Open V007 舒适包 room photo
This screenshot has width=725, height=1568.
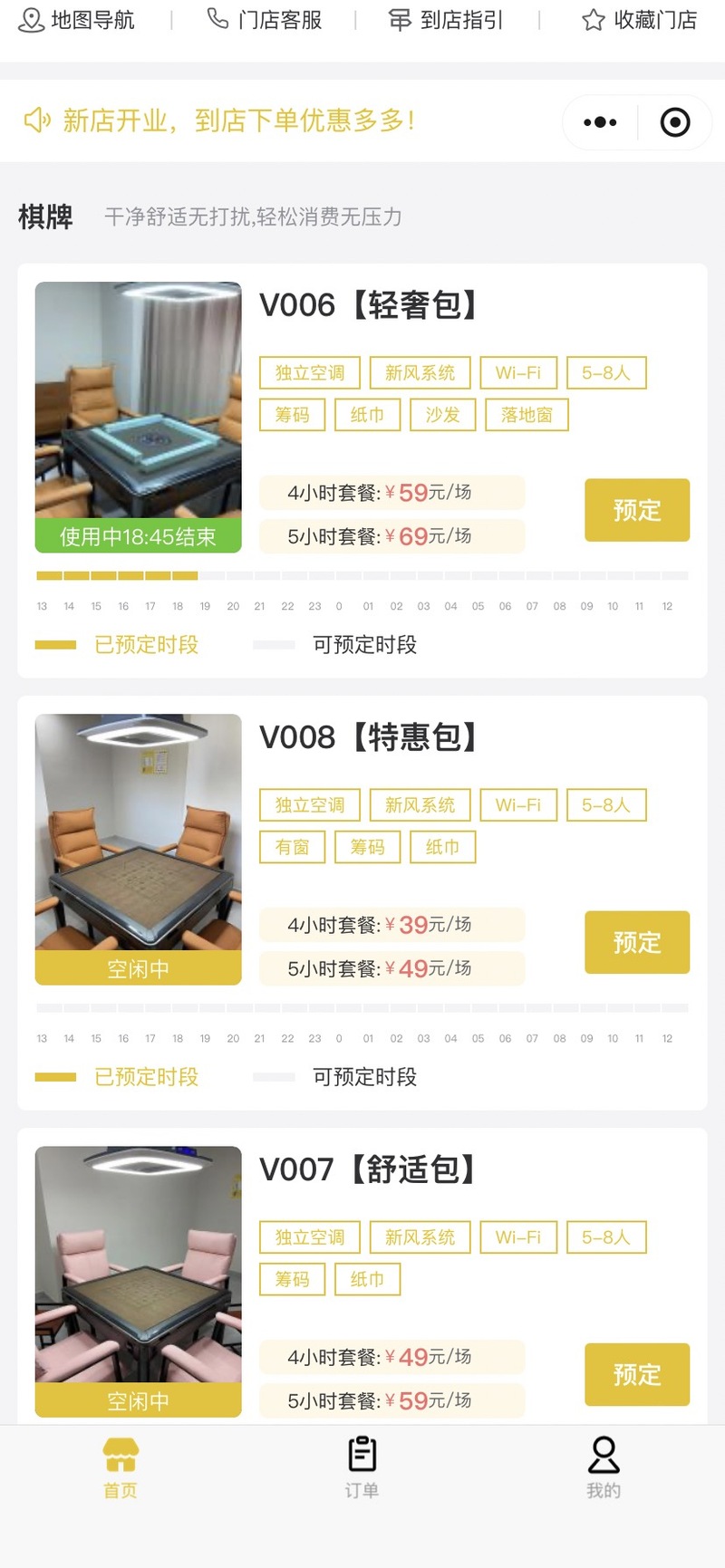[x=138, y=1265]
